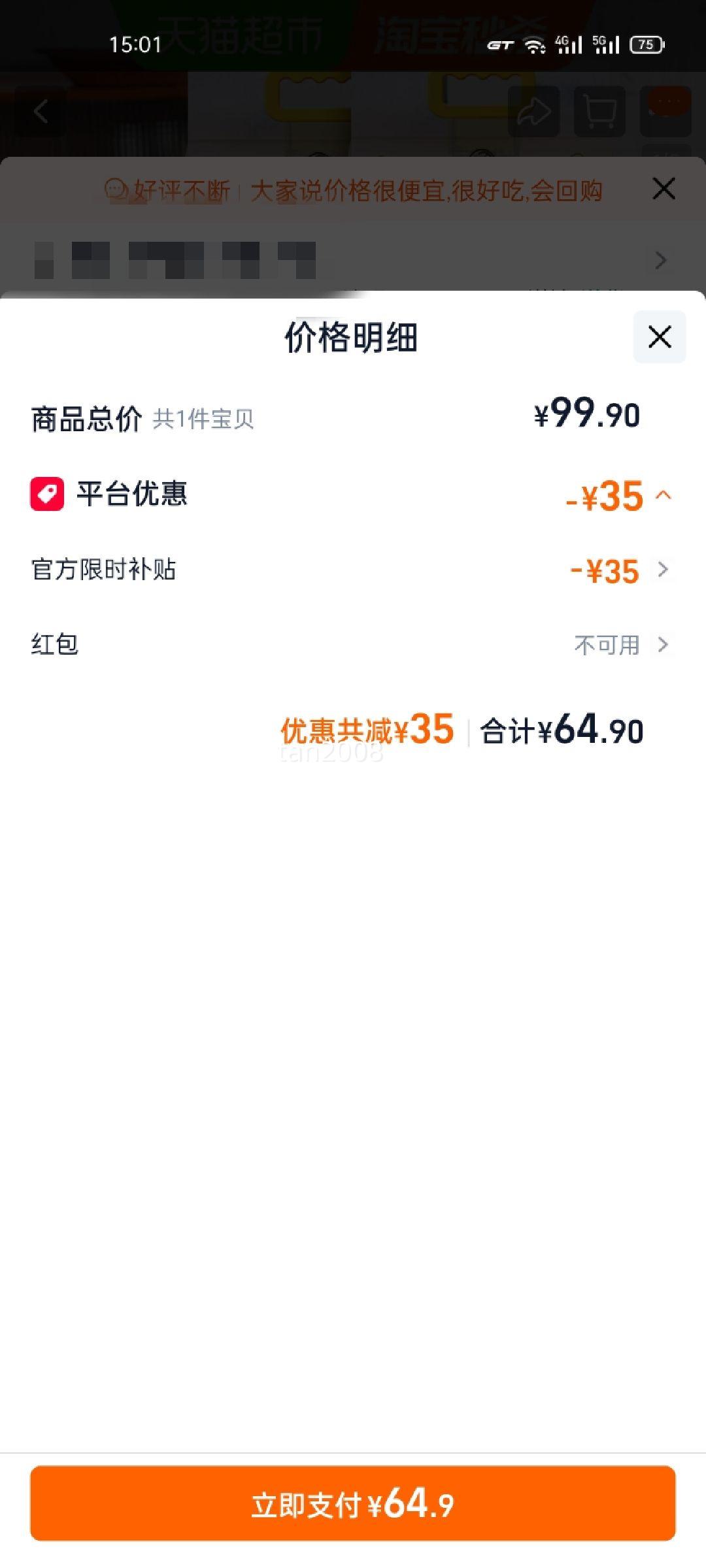Tap the back arrow at top left
Viewport: 706px width, 1568px height.
[x=41, y=111]
